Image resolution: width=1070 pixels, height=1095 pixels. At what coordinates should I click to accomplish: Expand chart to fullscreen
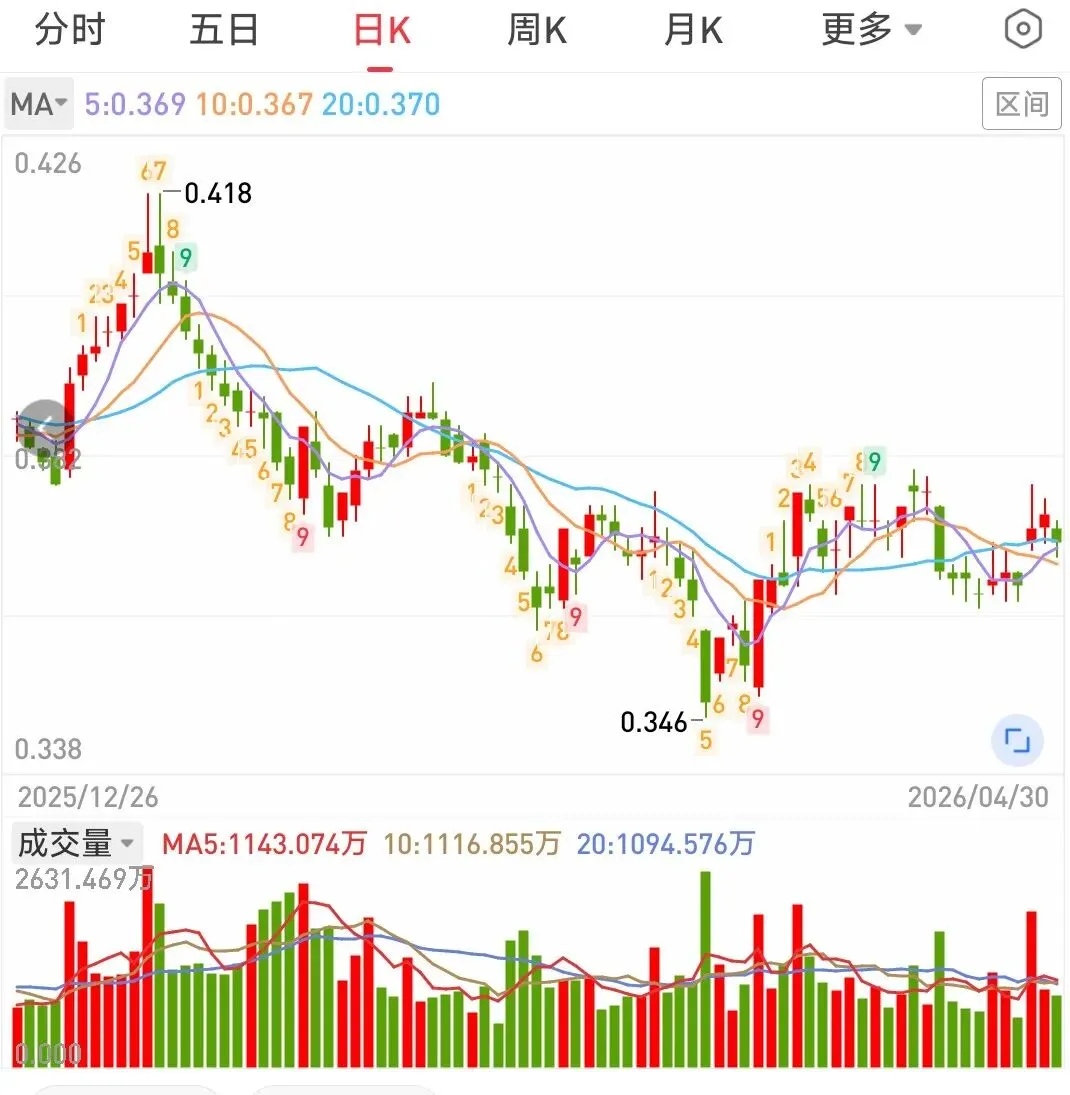tap(1017, 740)
